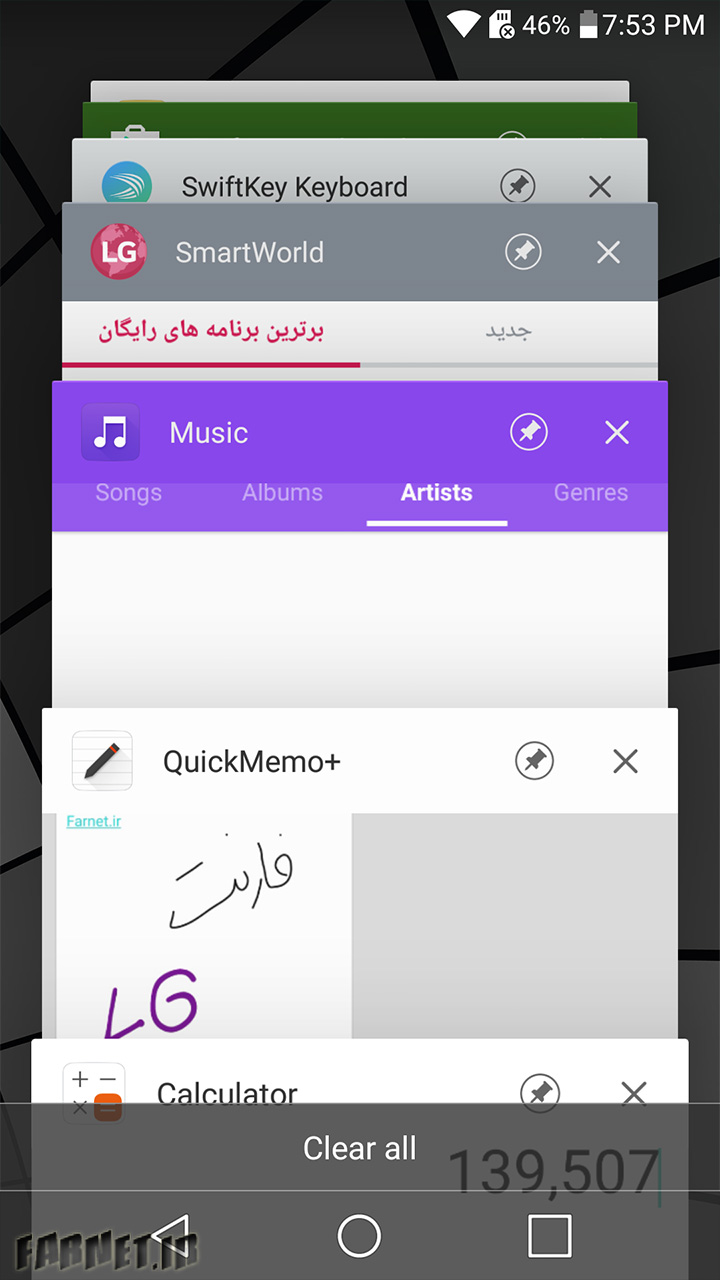Open the QuickMemo+ memo preview
This screenshot has width=720, height=1280.
click(x=204, y=926)
